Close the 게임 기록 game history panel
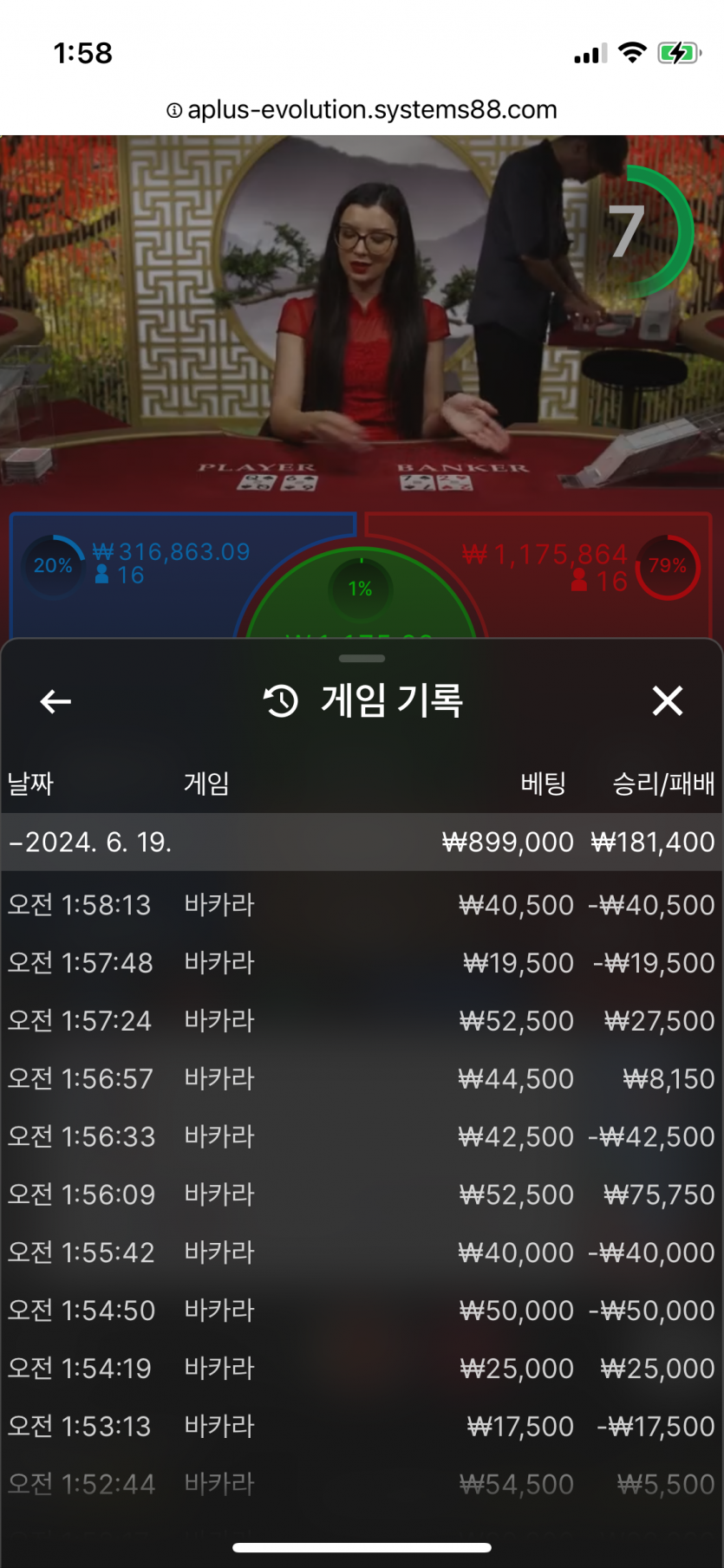This screenshot has width=724, height=1568. click(x=667, y=700)
